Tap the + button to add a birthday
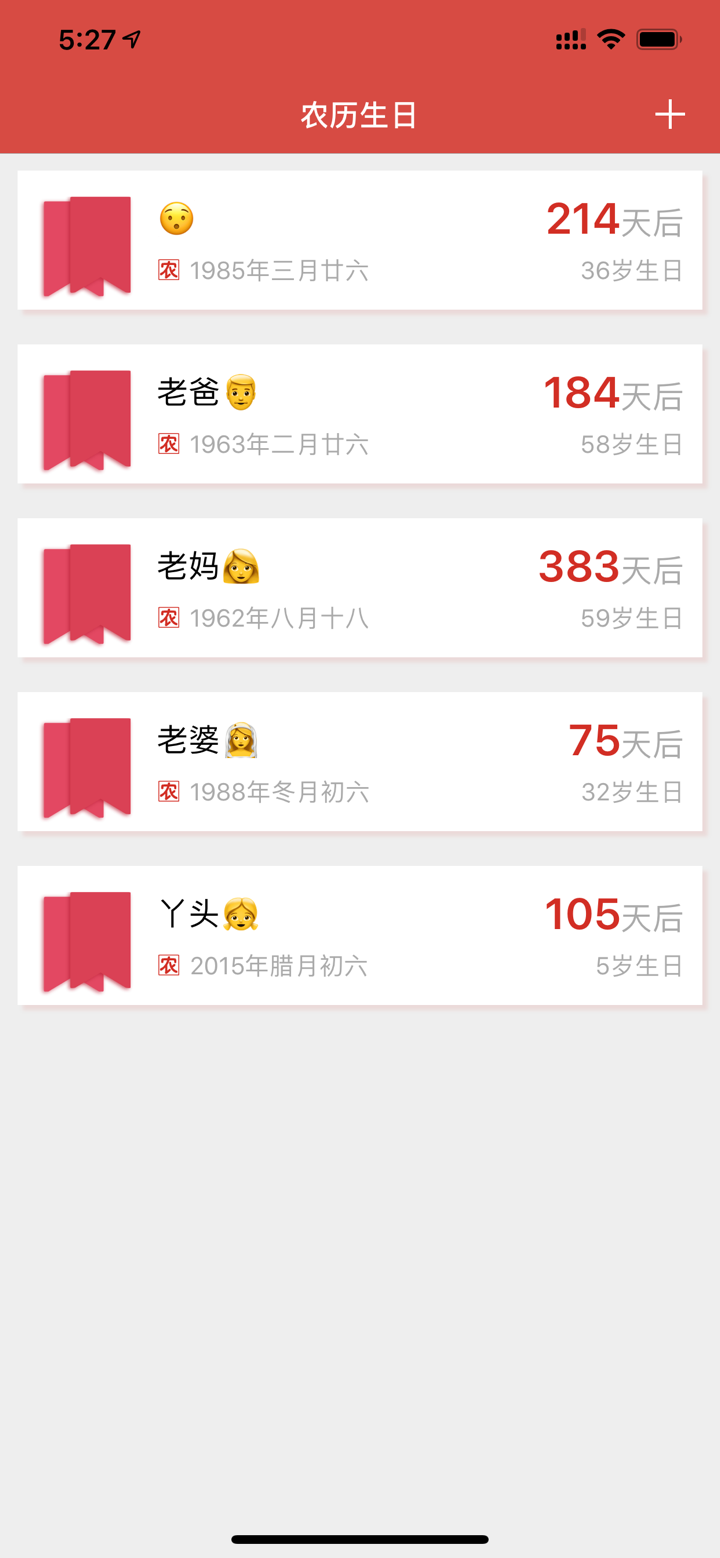Image resolution: width=720 pixels, height=1558 pixels. (x=670, y=115)
